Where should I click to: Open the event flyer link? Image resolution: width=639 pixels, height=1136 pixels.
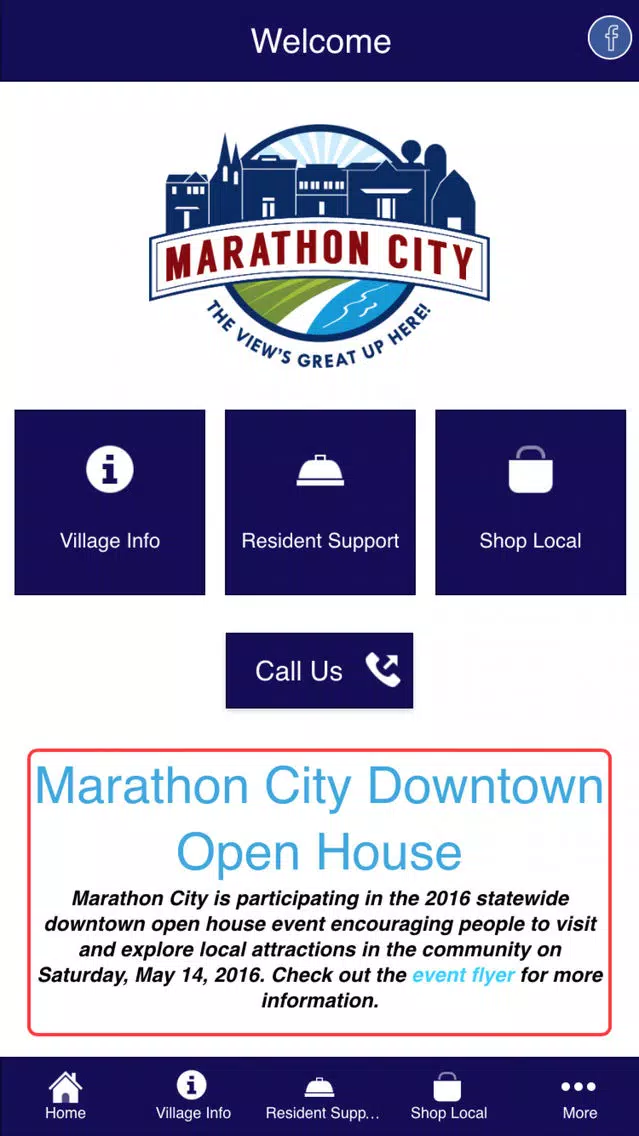(x=464, y=974)
